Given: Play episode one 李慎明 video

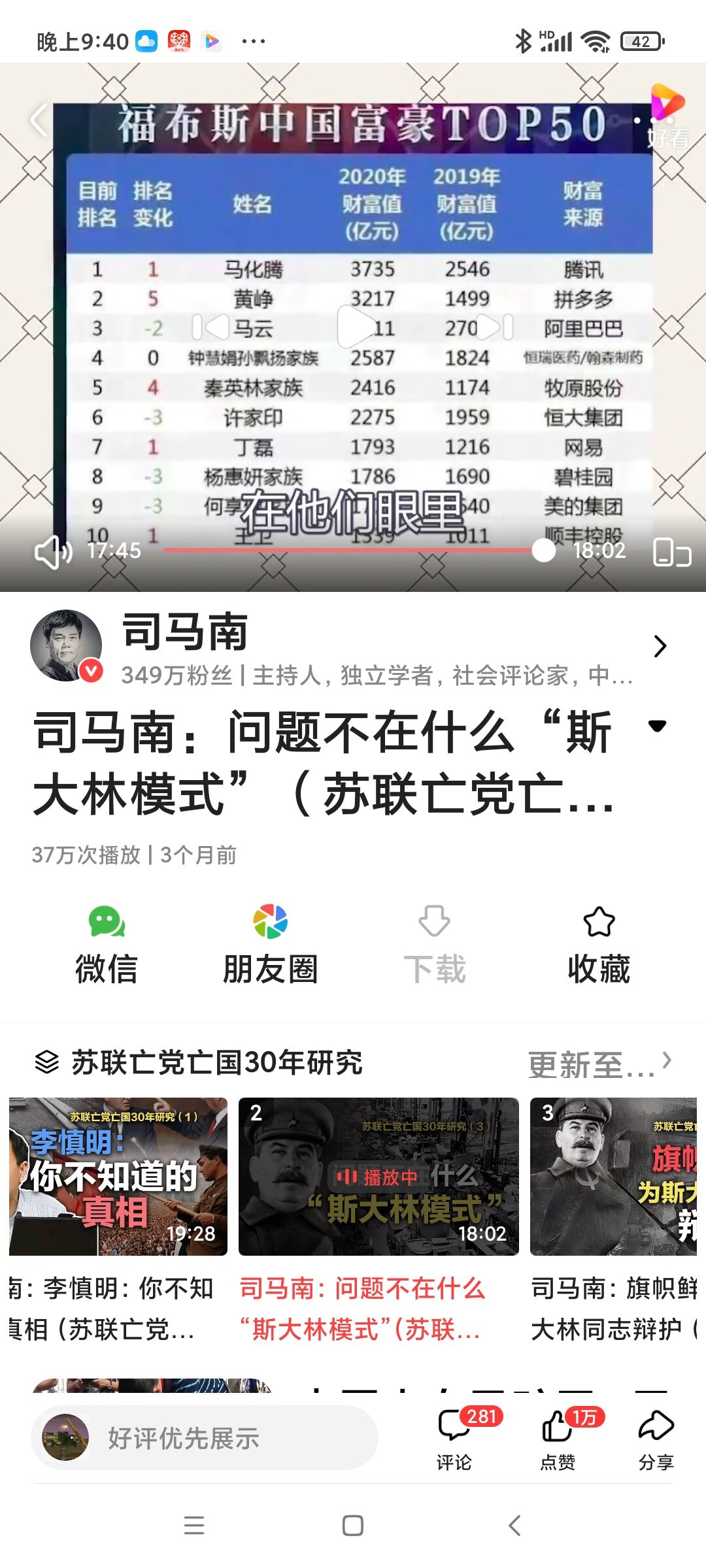Looking at the screenshot, I should 118,1176.
